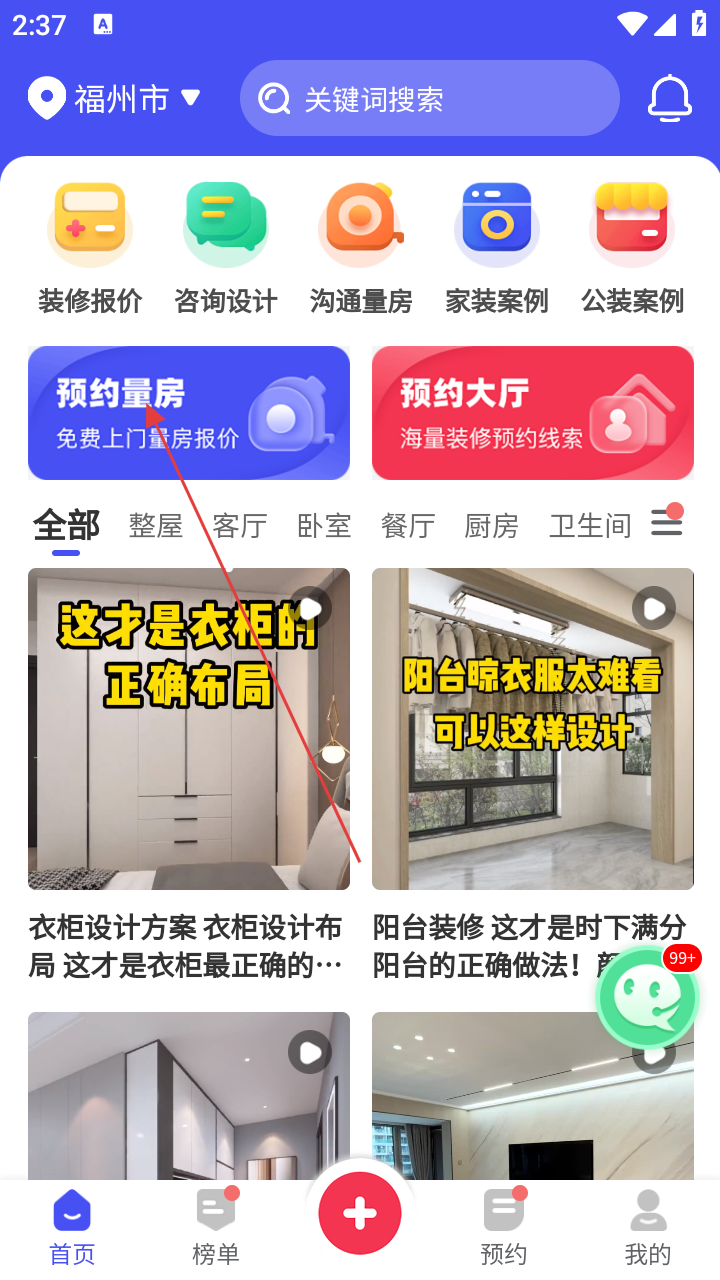This screenshot has width=720, height=1280.
Task: Open the 预约量房 banner
Action: (x=189, y=413)
